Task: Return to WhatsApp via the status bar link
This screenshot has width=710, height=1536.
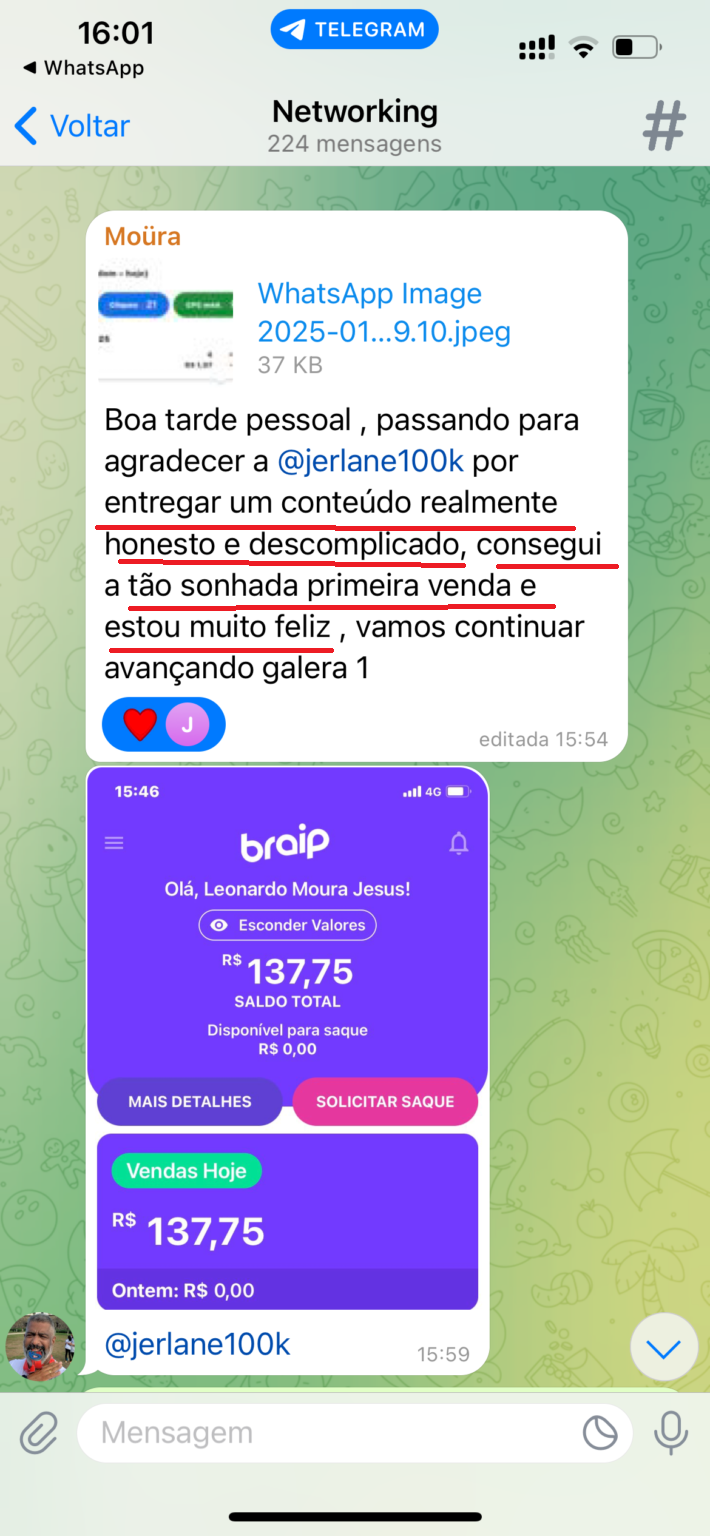Action: click(x=84, y=68)
